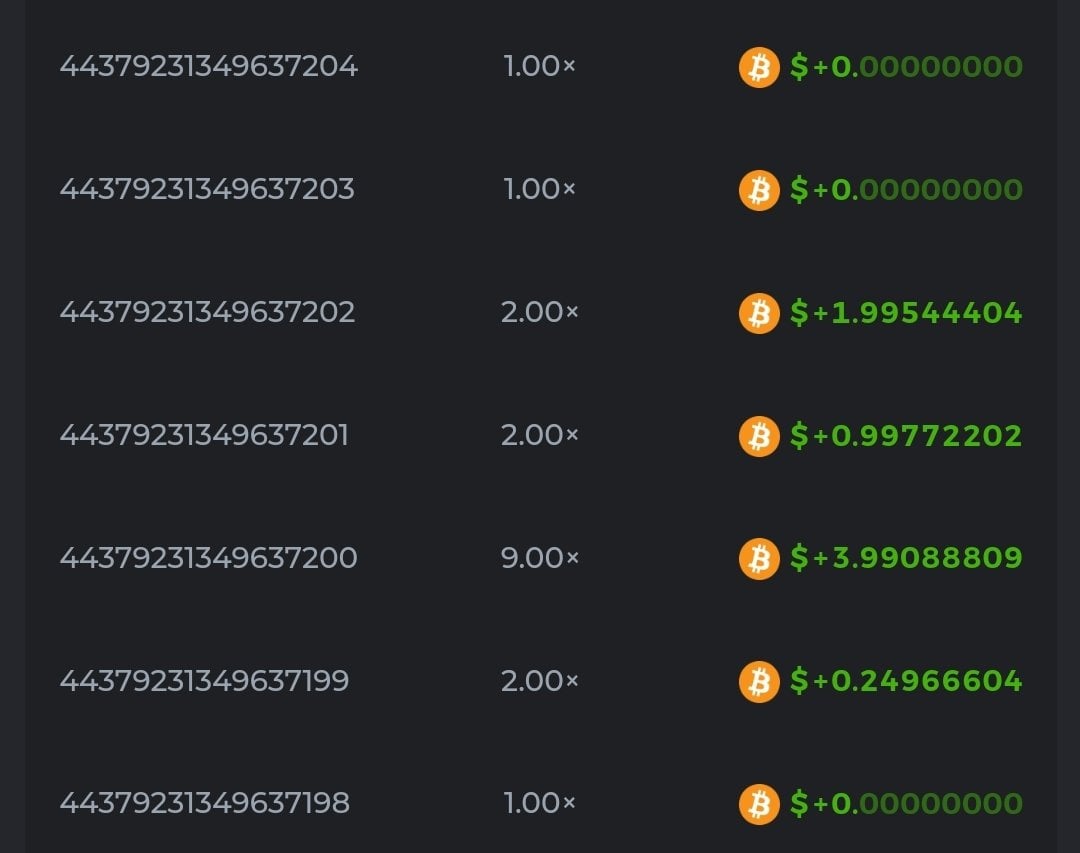The image size is (1080, 853).
Task: Tap bet entry ending in 637198
Action: pyautogui.click(x=205, y=803)
